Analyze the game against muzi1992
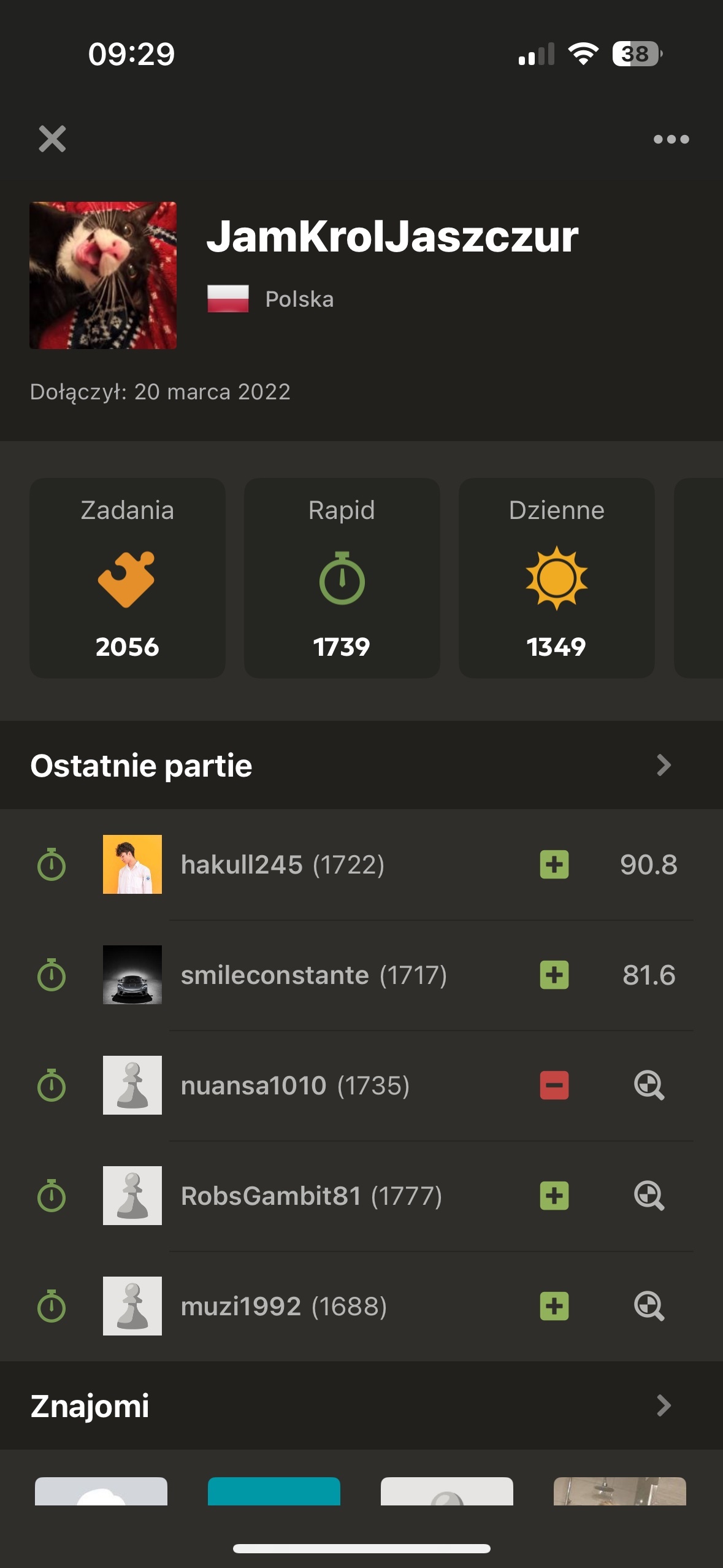The image size is (723, 1568). click(649, 1306)
